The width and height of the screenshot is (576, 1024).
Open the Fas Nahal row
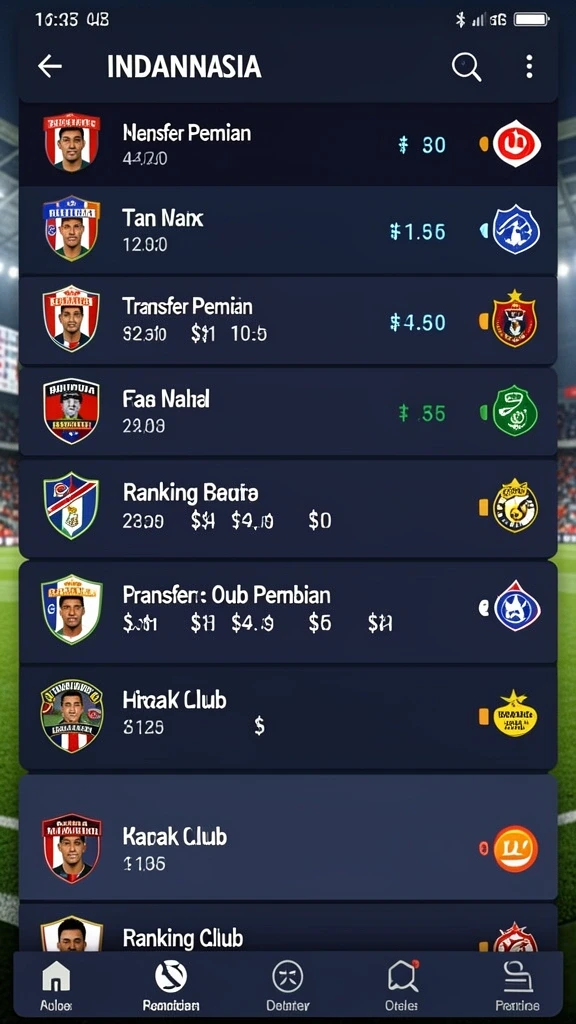pos(288,411)
